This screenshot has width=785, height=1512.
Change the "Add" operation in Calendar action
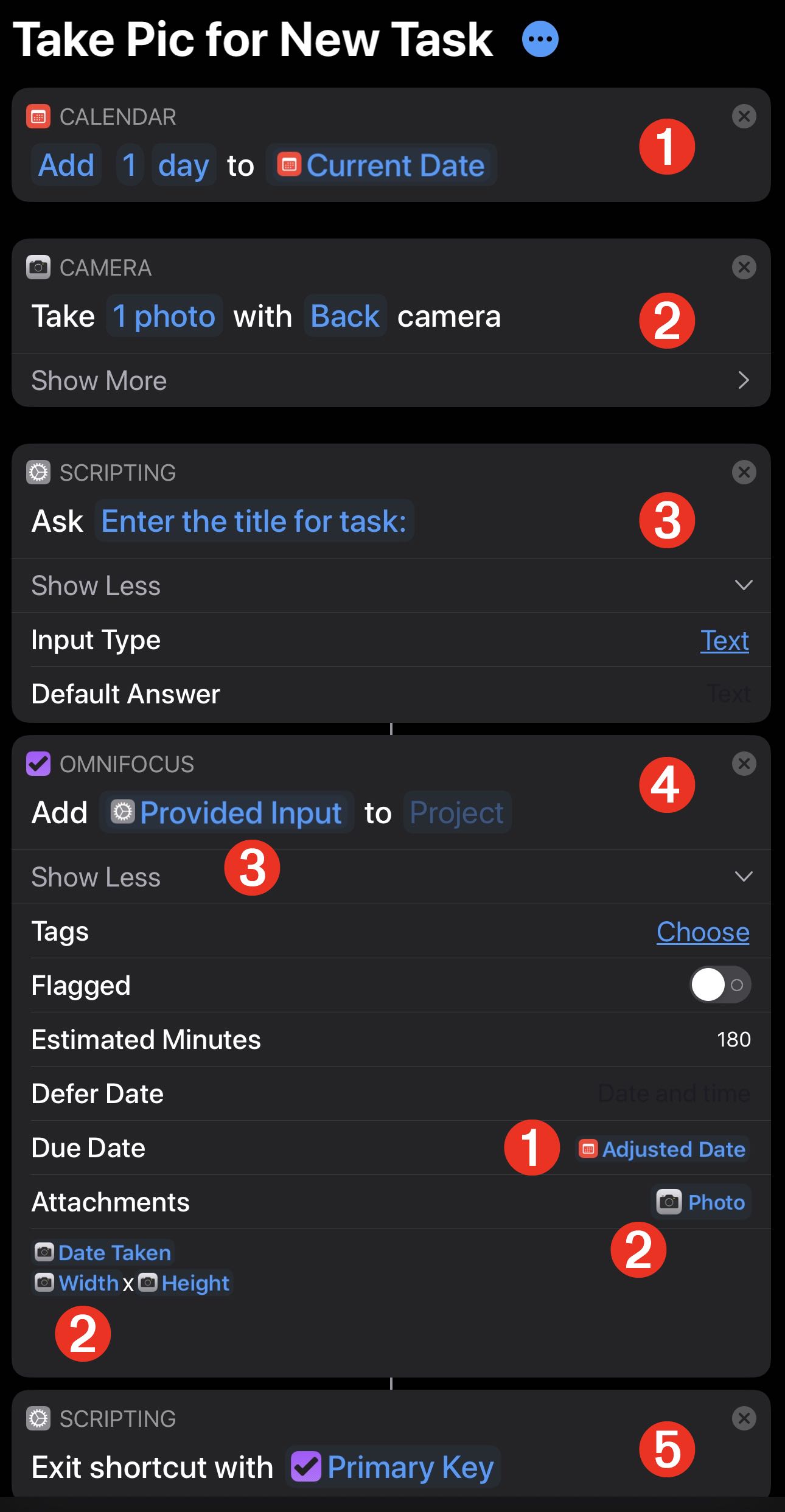(66, 165)
